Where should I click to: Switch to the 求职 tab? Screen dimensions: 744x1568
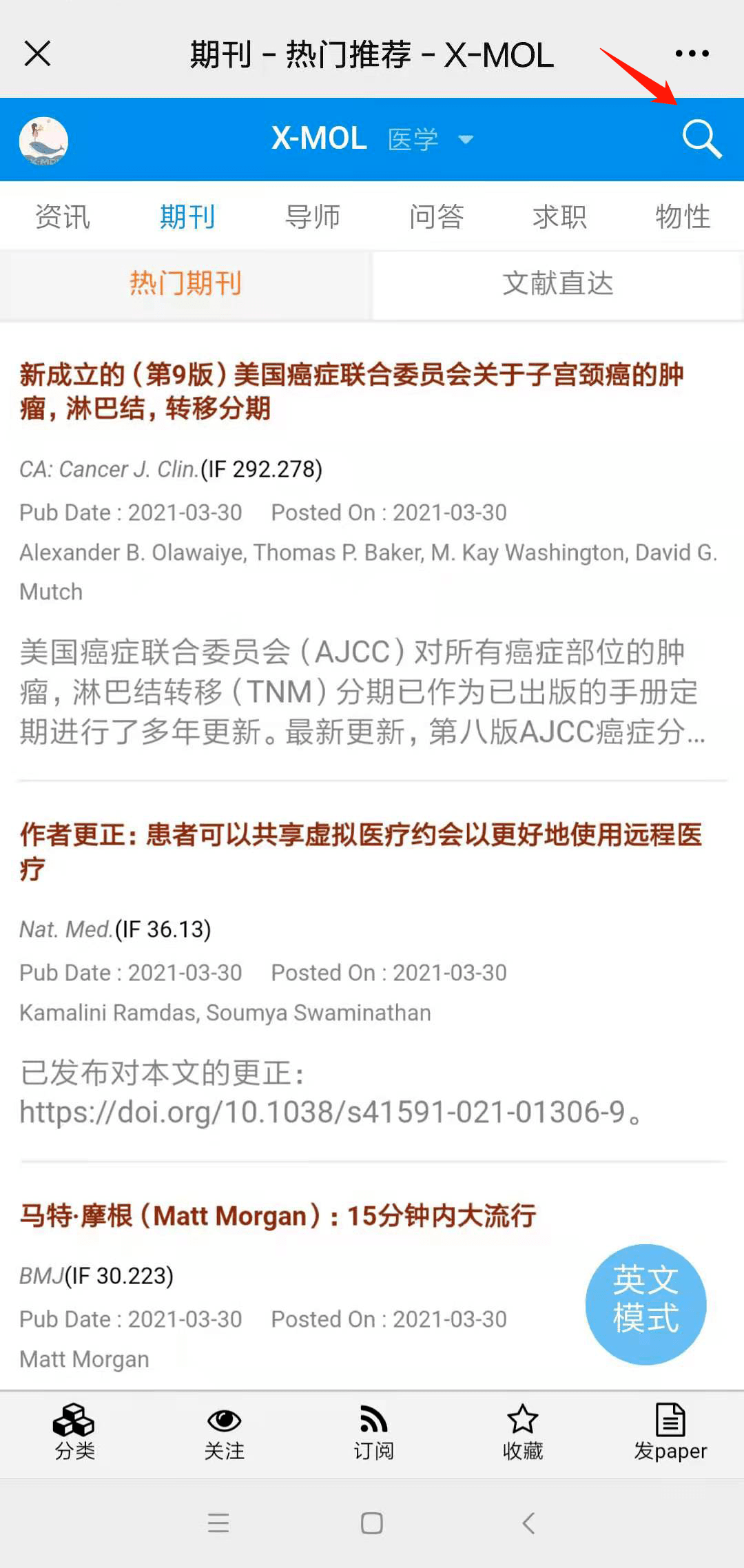pos(559,216)
